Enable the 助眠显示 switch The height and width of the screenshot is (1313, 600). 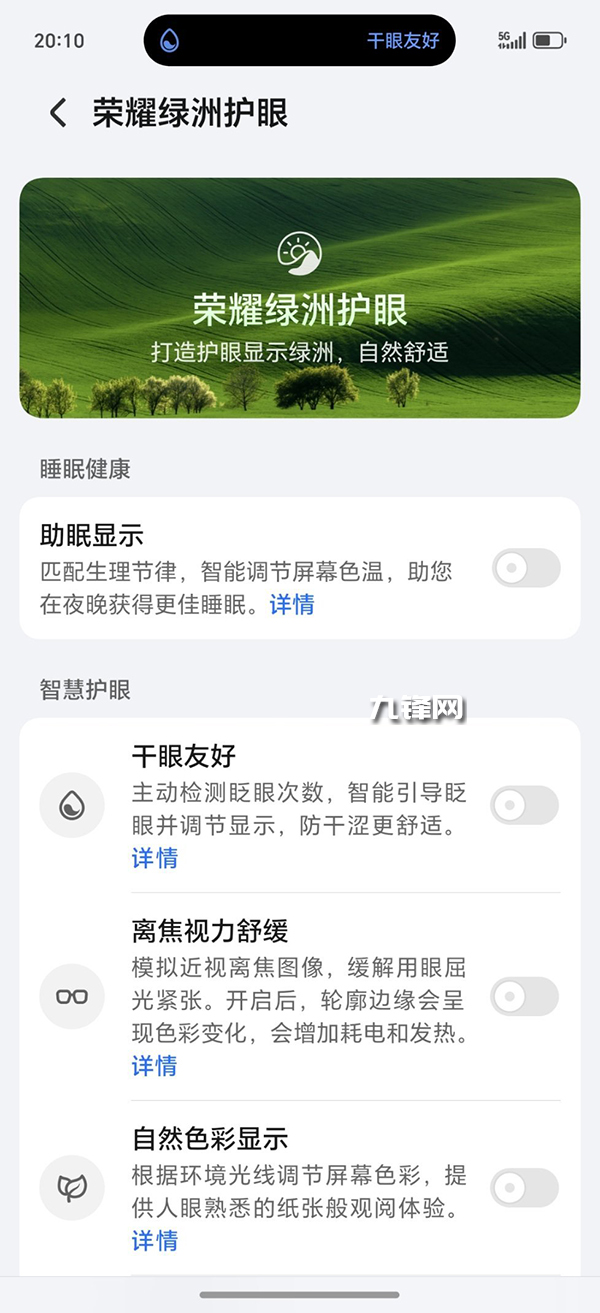point(526,568)
